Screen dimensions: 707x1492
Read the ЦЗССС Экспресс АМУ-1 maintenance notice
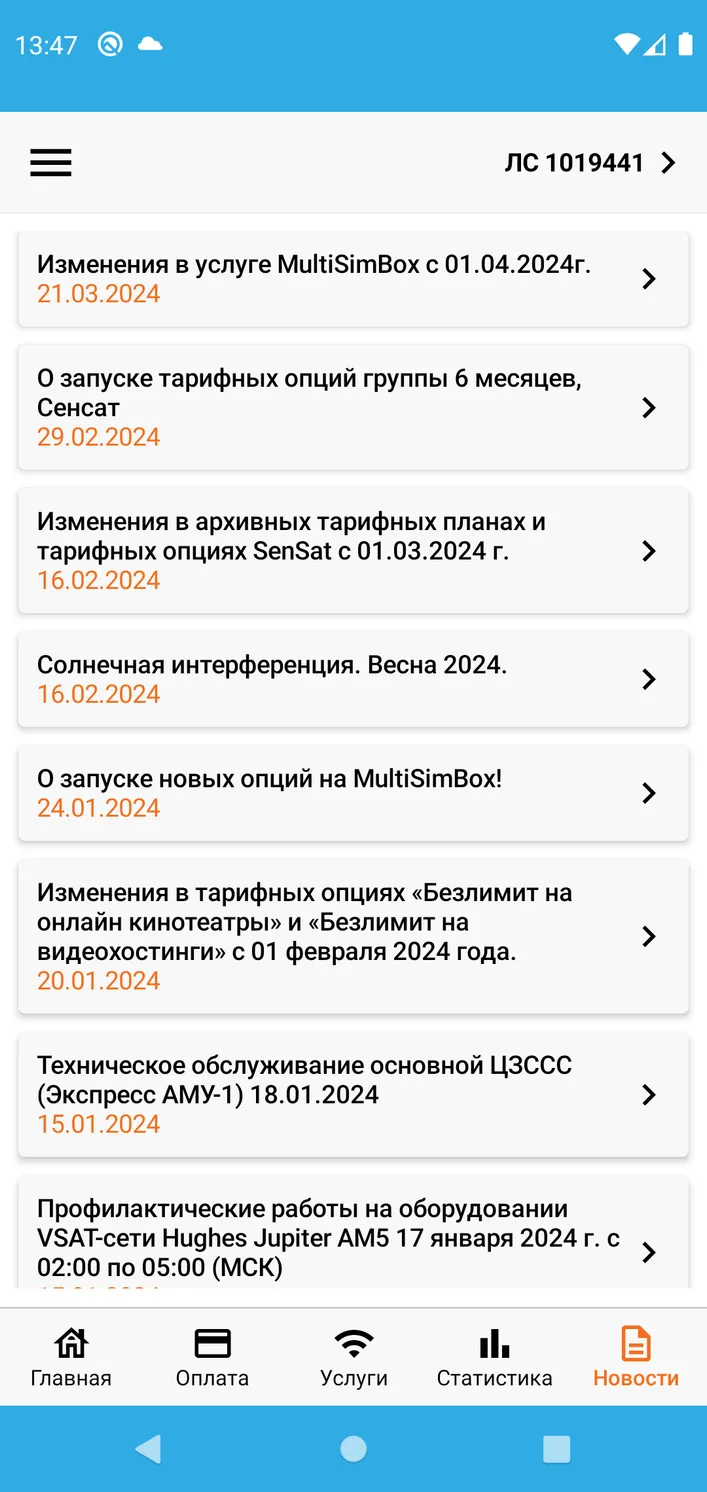[x=353, y=1095]
